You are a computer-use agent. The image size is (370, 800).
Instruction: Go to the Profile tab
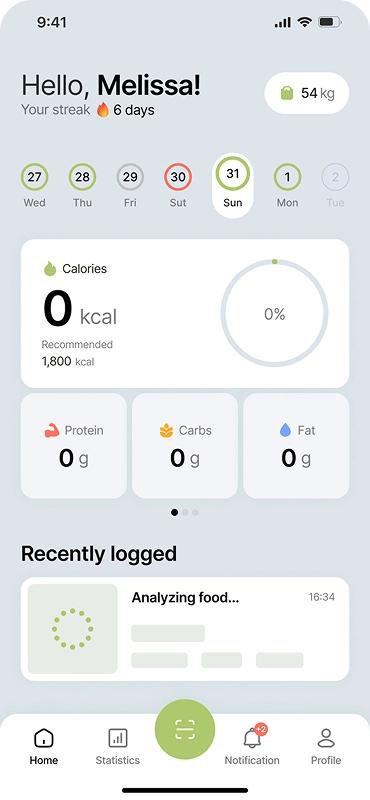(x=326, y=746)
